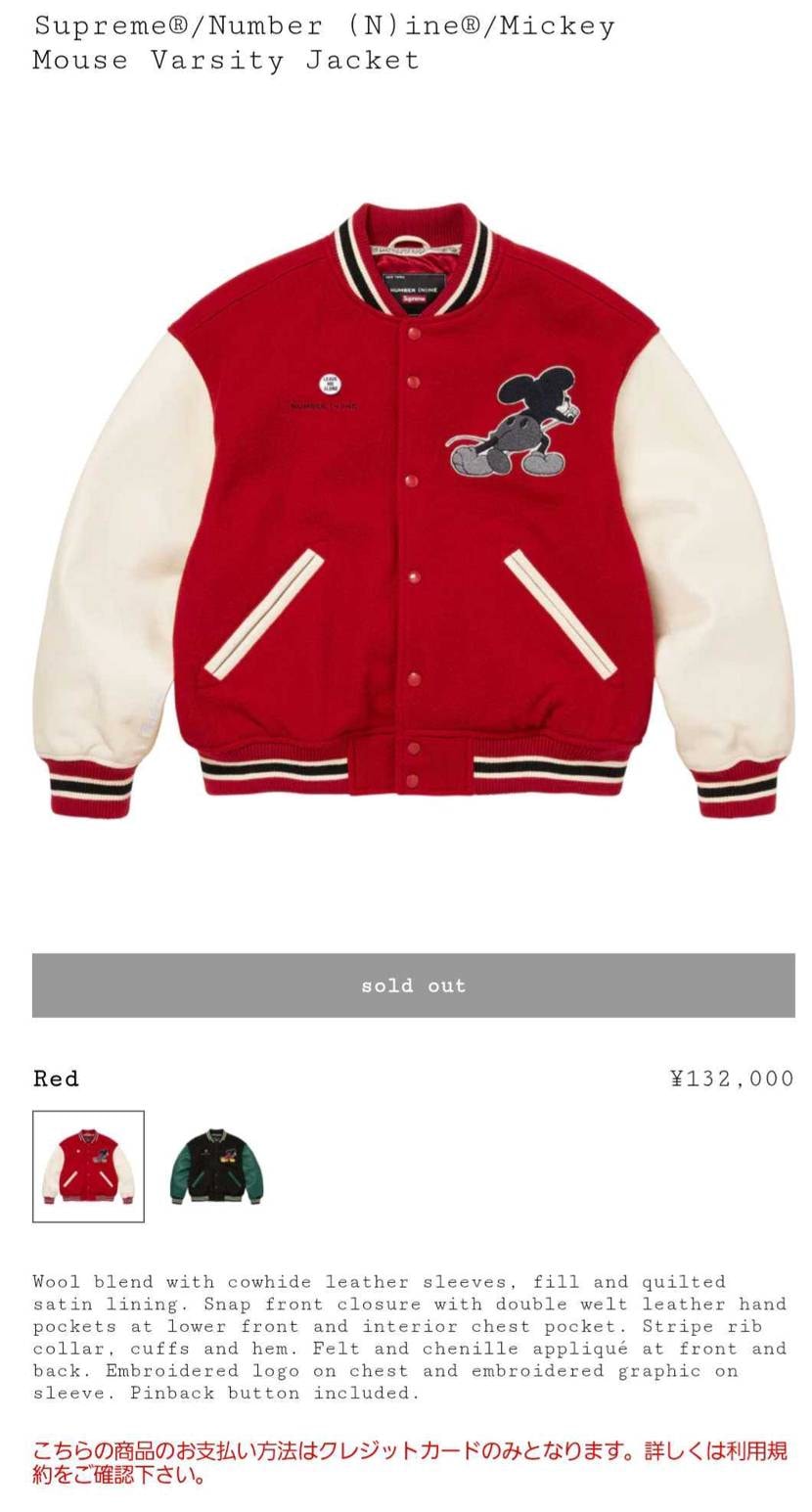The height and width of the screenshot is (1512, 812).
Task: Tap the sold out button
Action: click(x=413, y=985)
